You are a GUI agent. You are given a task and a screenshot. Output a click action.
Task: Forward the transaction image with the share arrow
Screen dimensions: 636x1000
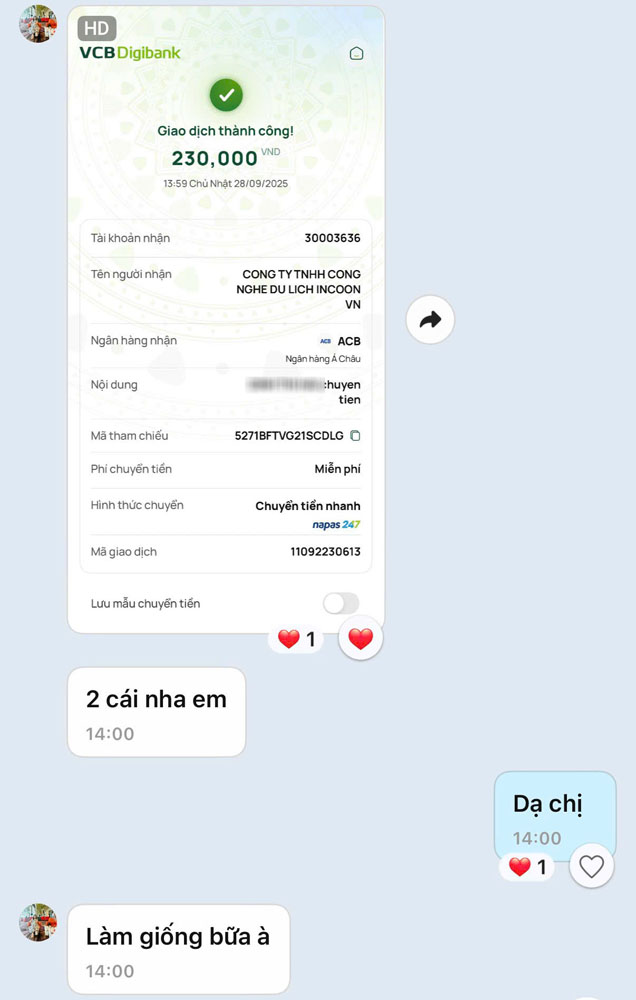430,320
